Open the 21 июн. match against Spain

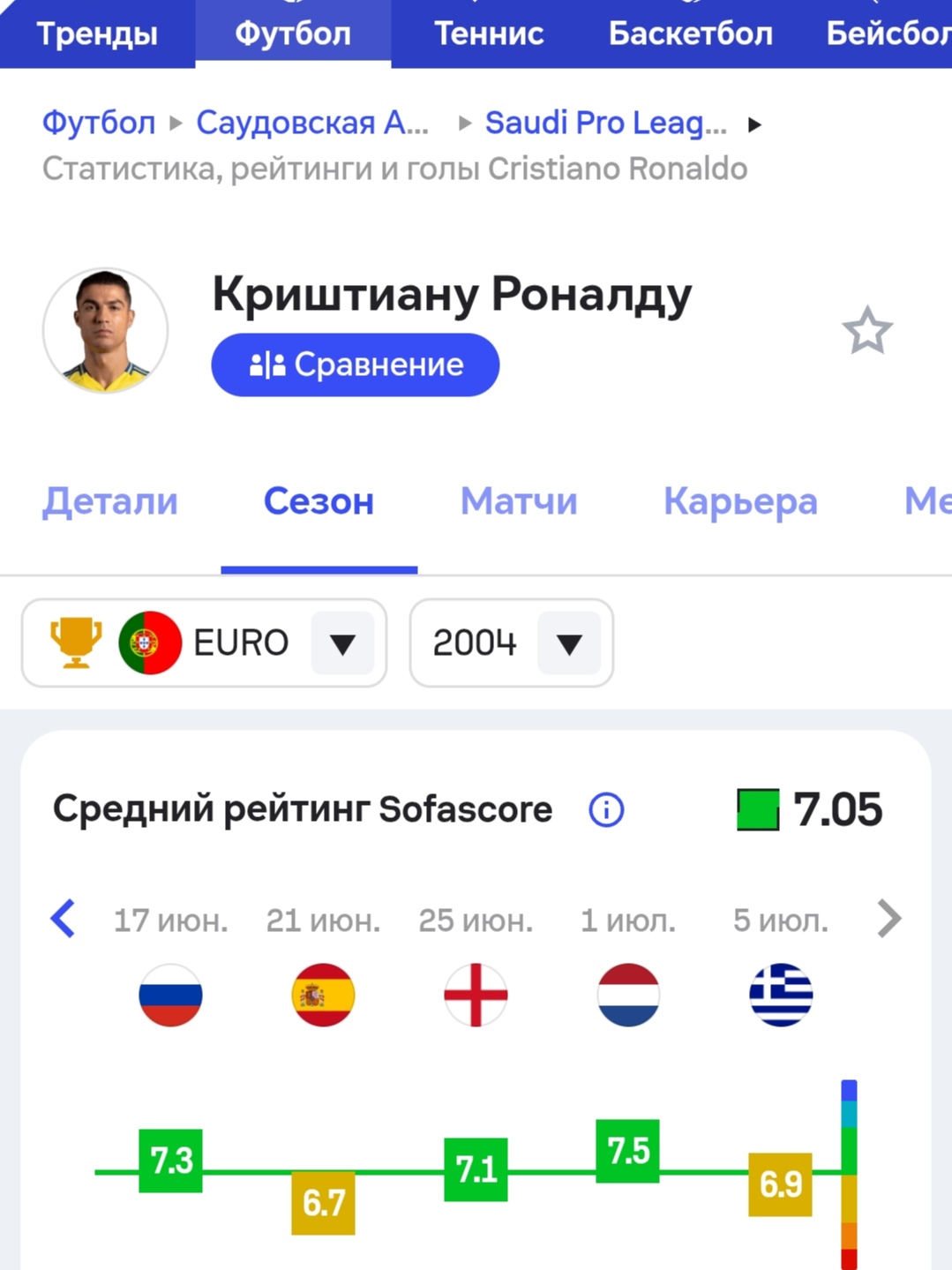point(323,995)
